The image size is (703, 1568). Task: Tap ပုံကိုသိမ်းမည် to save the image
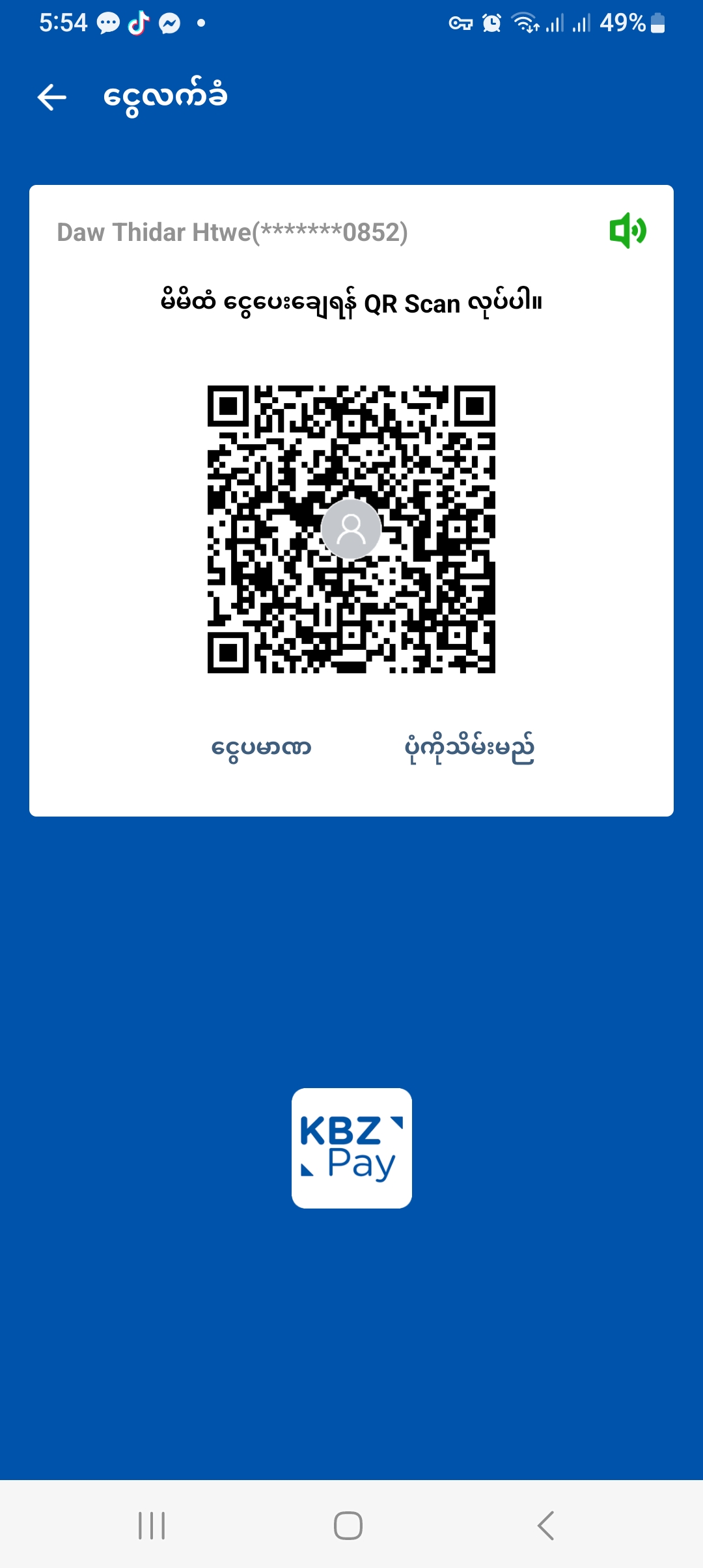(469, 748)
